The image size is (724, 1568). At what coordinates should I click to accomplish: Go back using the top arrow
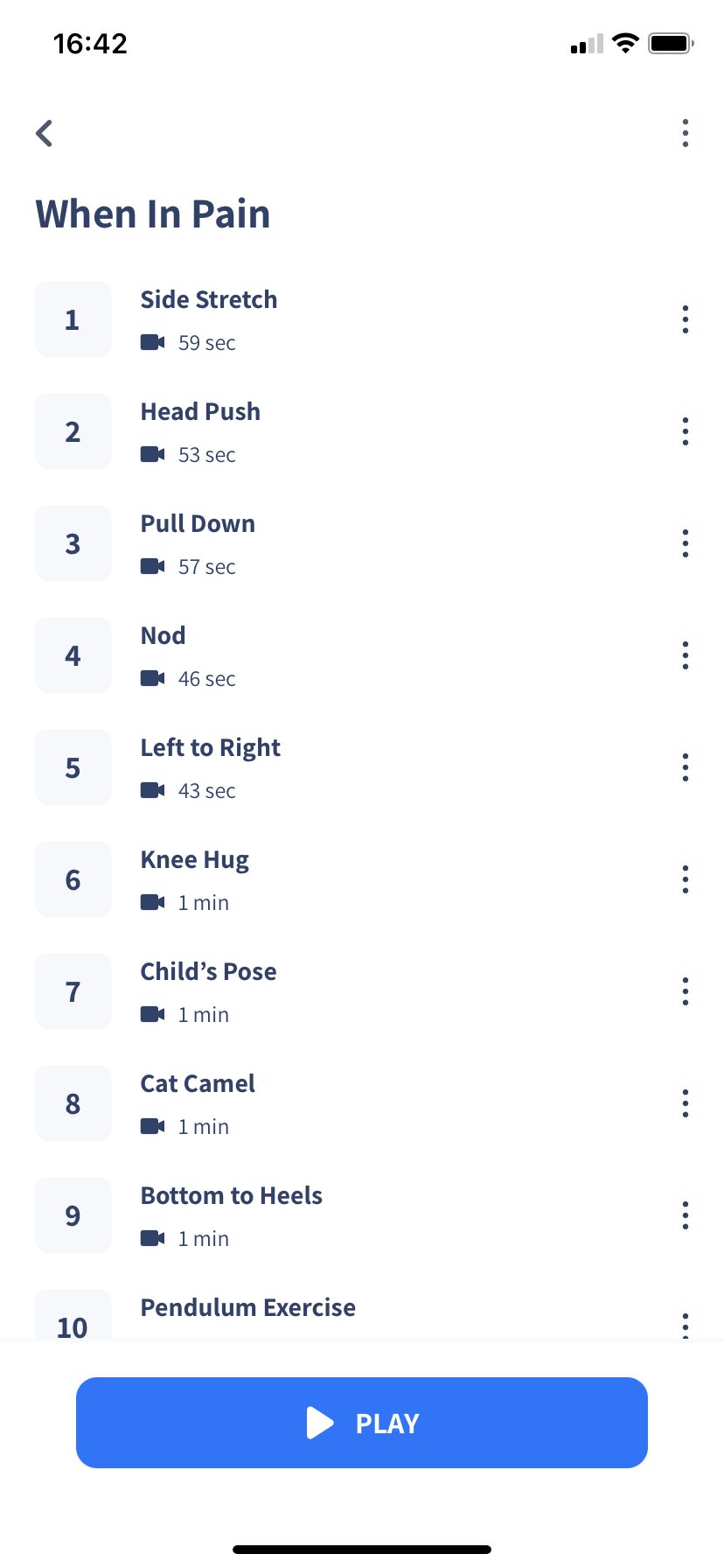click(45, 133)
